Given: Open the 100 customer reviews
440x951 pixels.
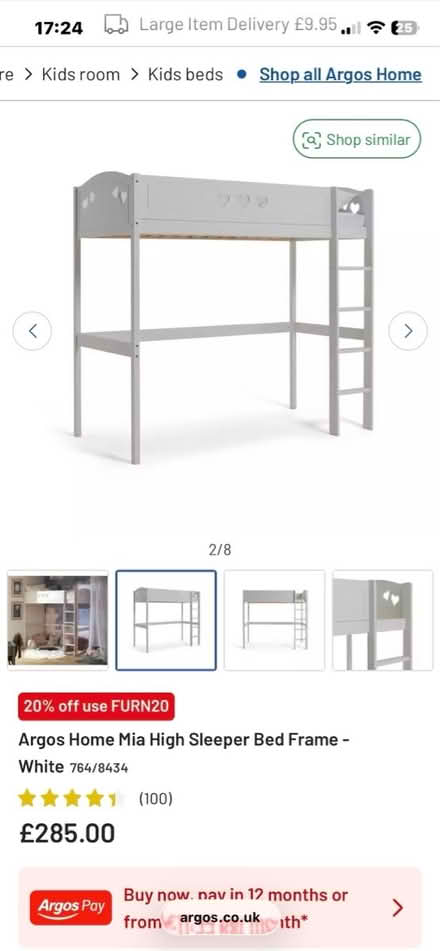Looking at the screenshot, I should coord(156,799).
